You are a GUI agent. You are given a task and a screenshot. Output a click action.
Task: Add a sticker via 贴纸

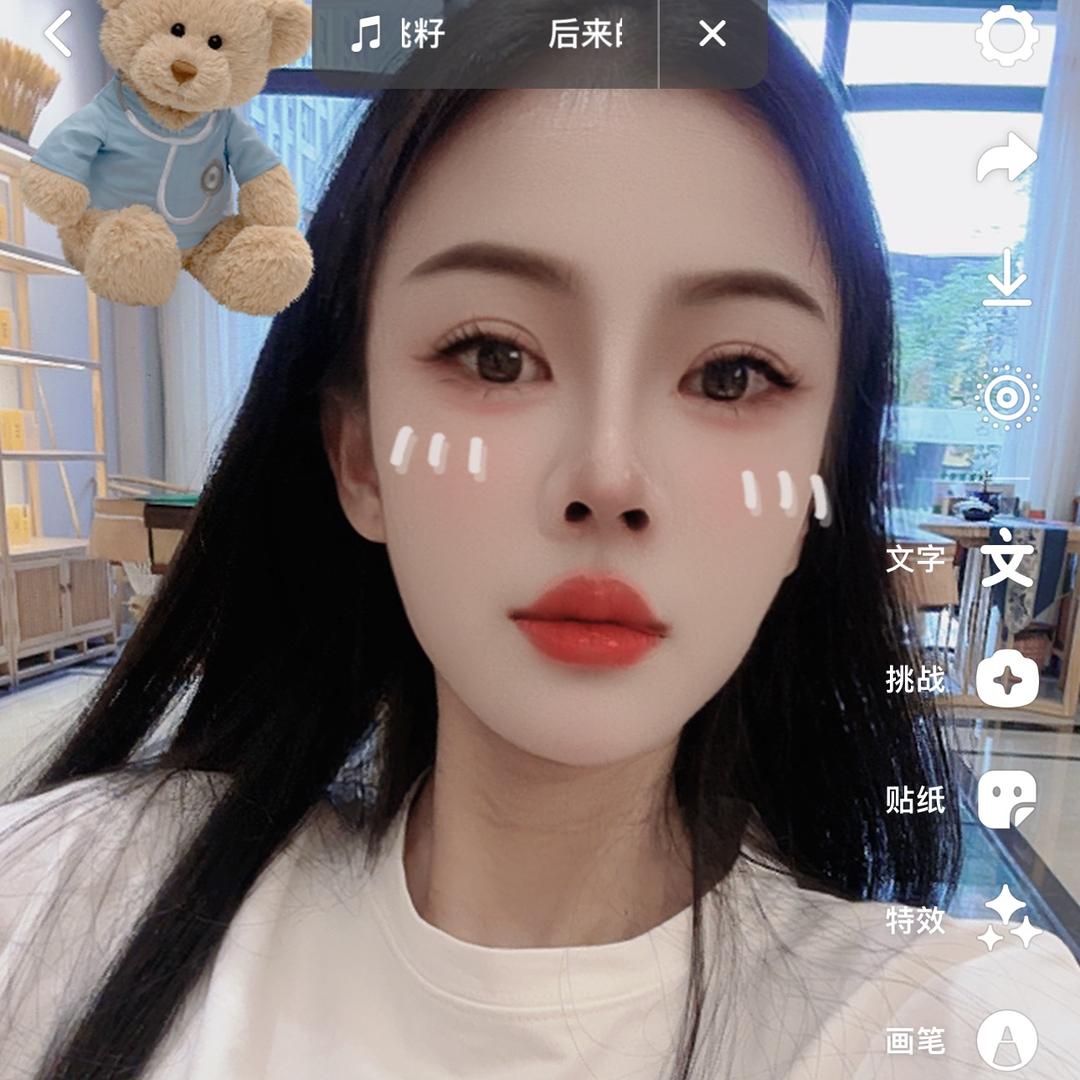point(1006,800)
